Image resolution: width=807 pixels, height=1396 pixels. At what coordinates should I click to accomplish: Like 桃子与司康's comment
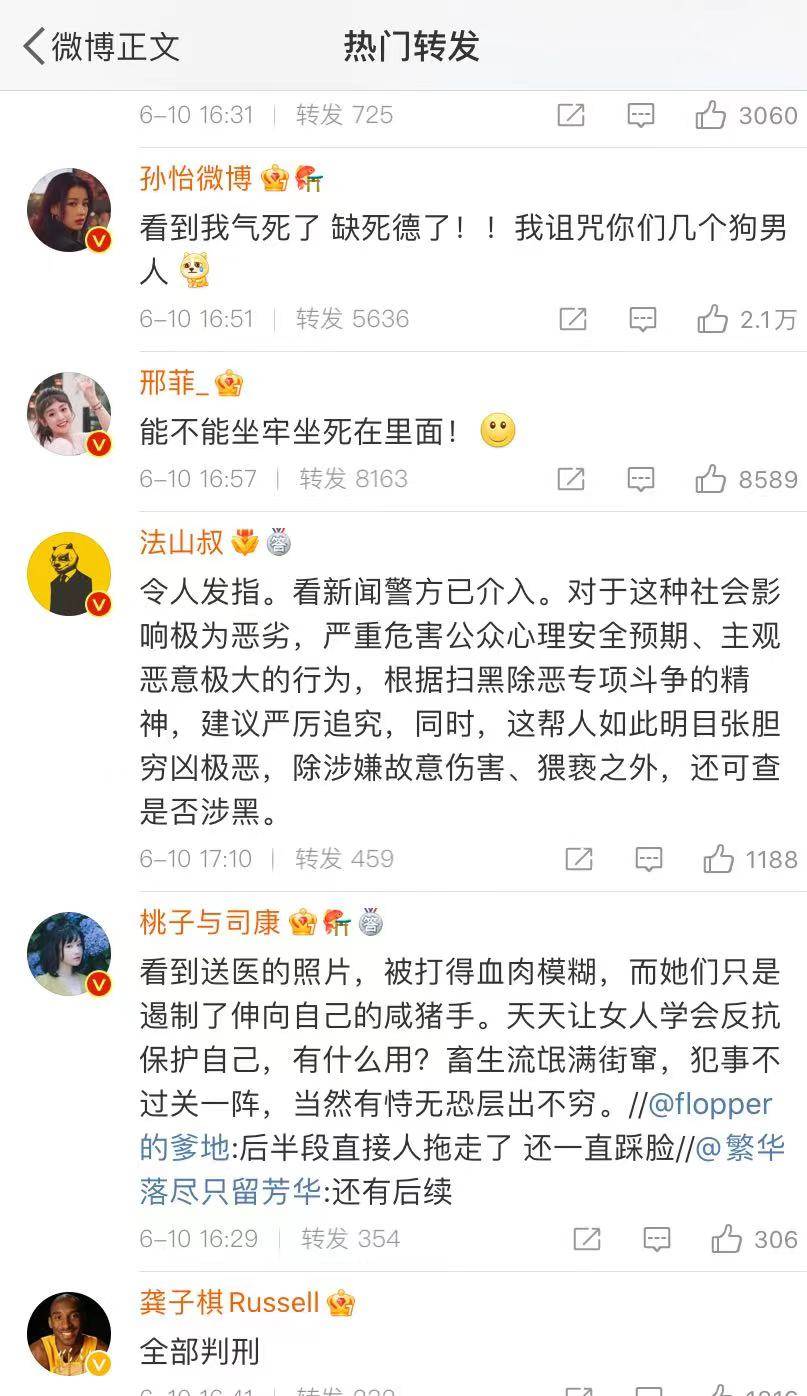(727, 1239)
